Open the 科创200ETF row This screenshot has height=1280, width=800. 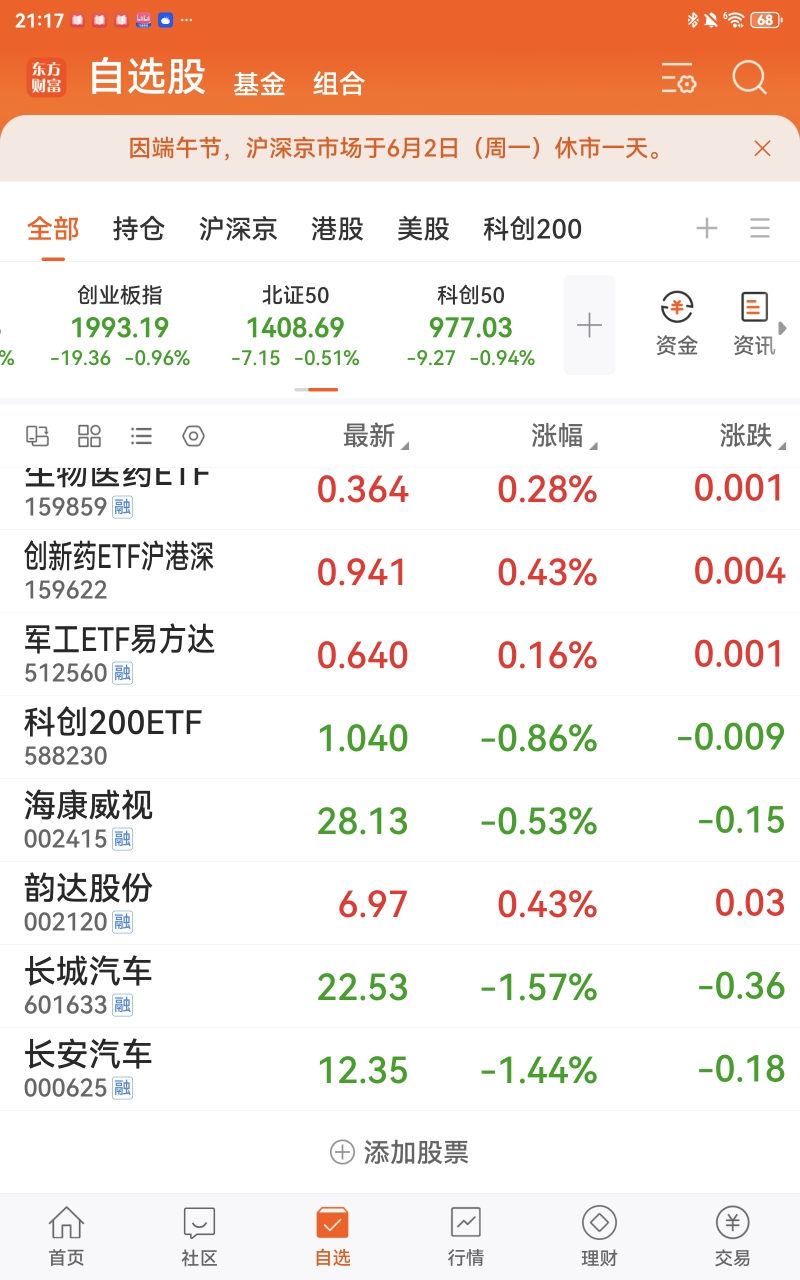(x=400, y=737)
